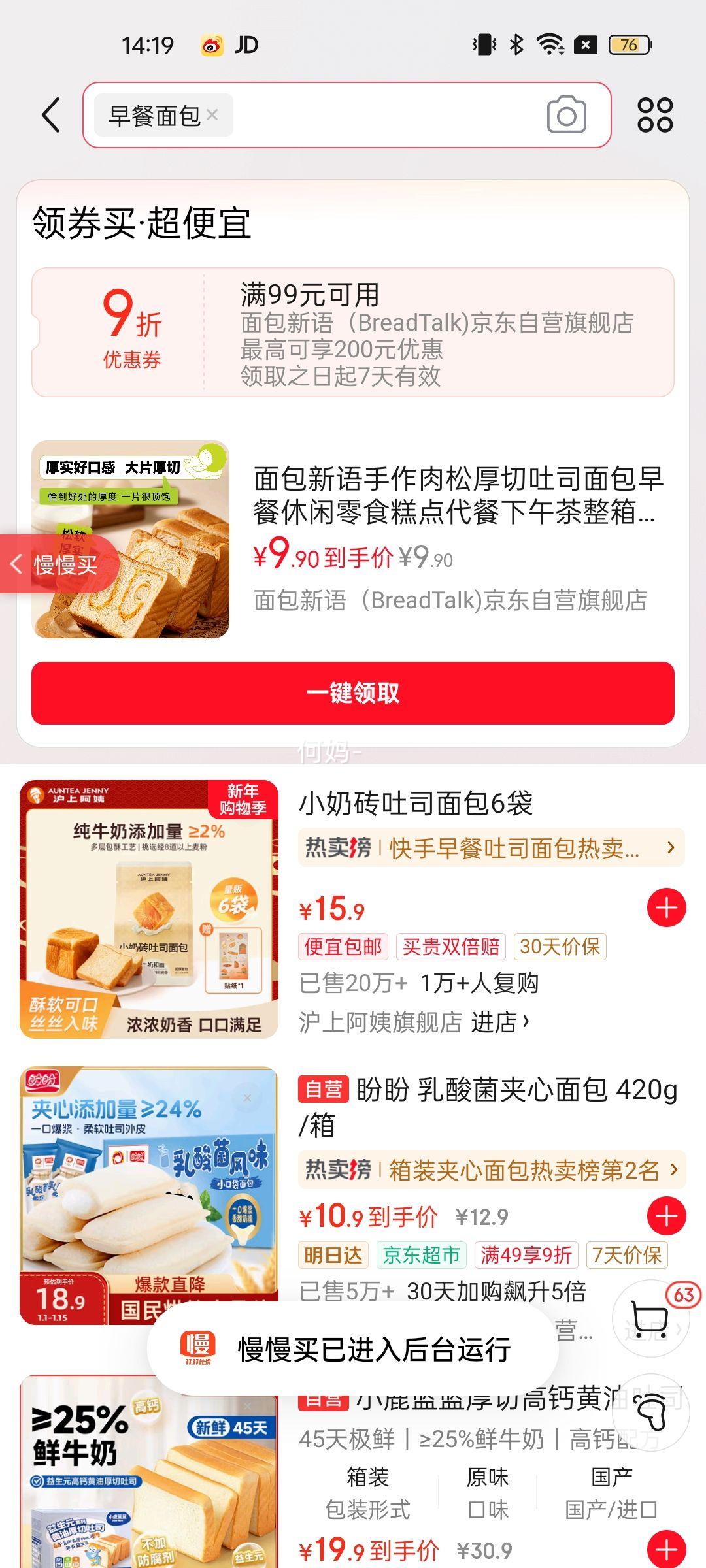Add 小奶砖吐司面包6袋 to cart via plus icon
The height and width of the screenshot is (1568, 706).
[x=666, y=906]
